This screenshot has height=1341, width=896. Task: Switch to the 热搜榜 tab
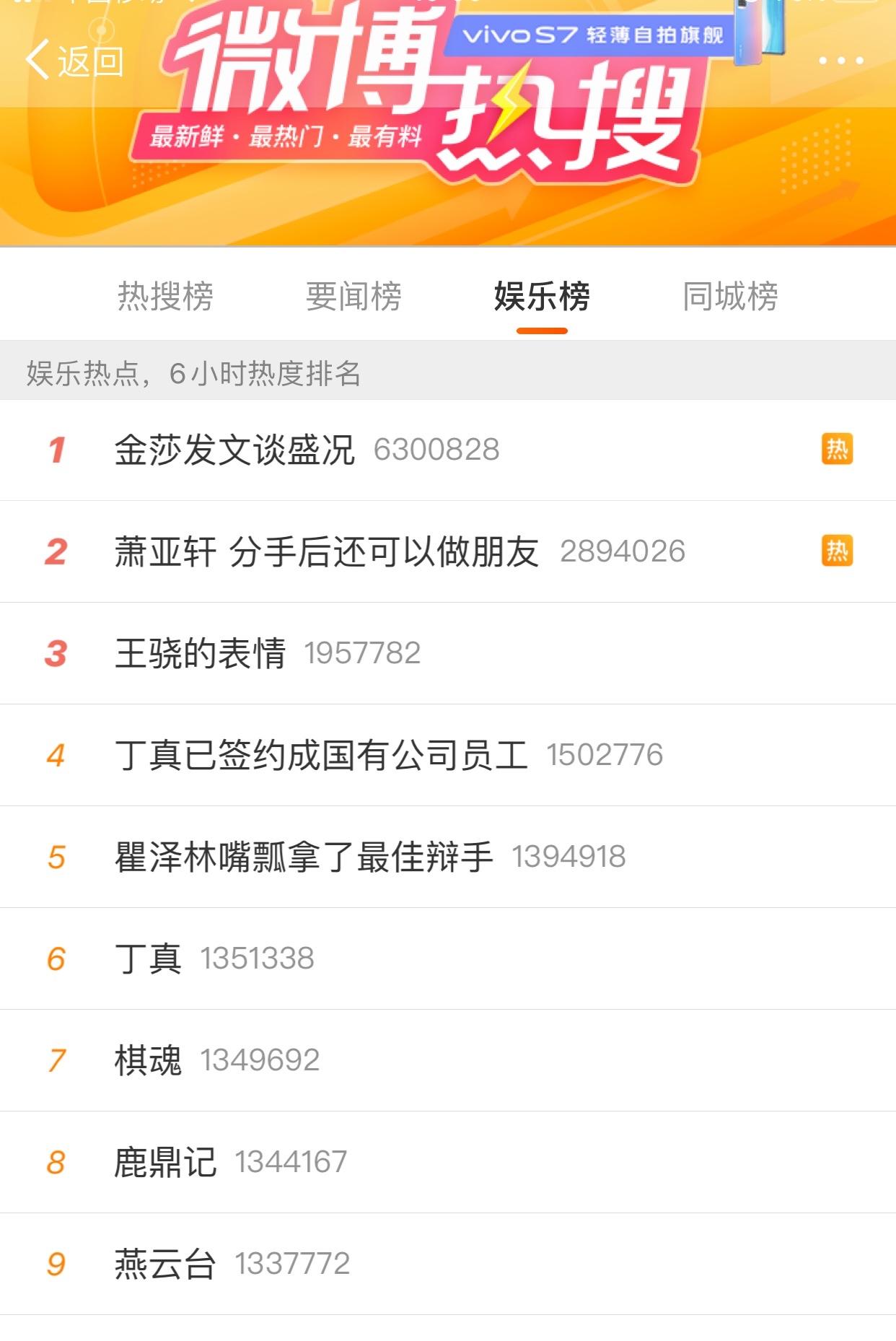[165, 297]
